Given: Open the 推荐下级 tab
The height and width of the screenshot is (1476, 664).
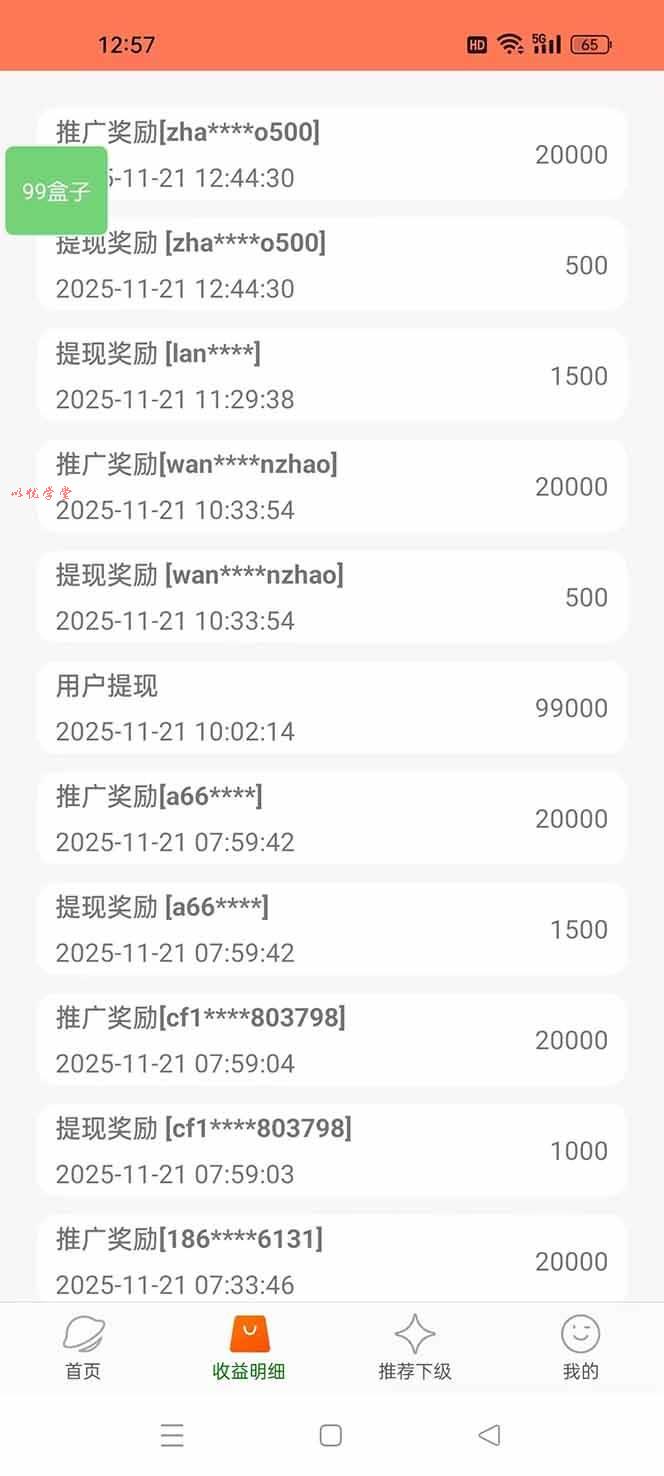Looking at the screenshot, I should 415,1347.
